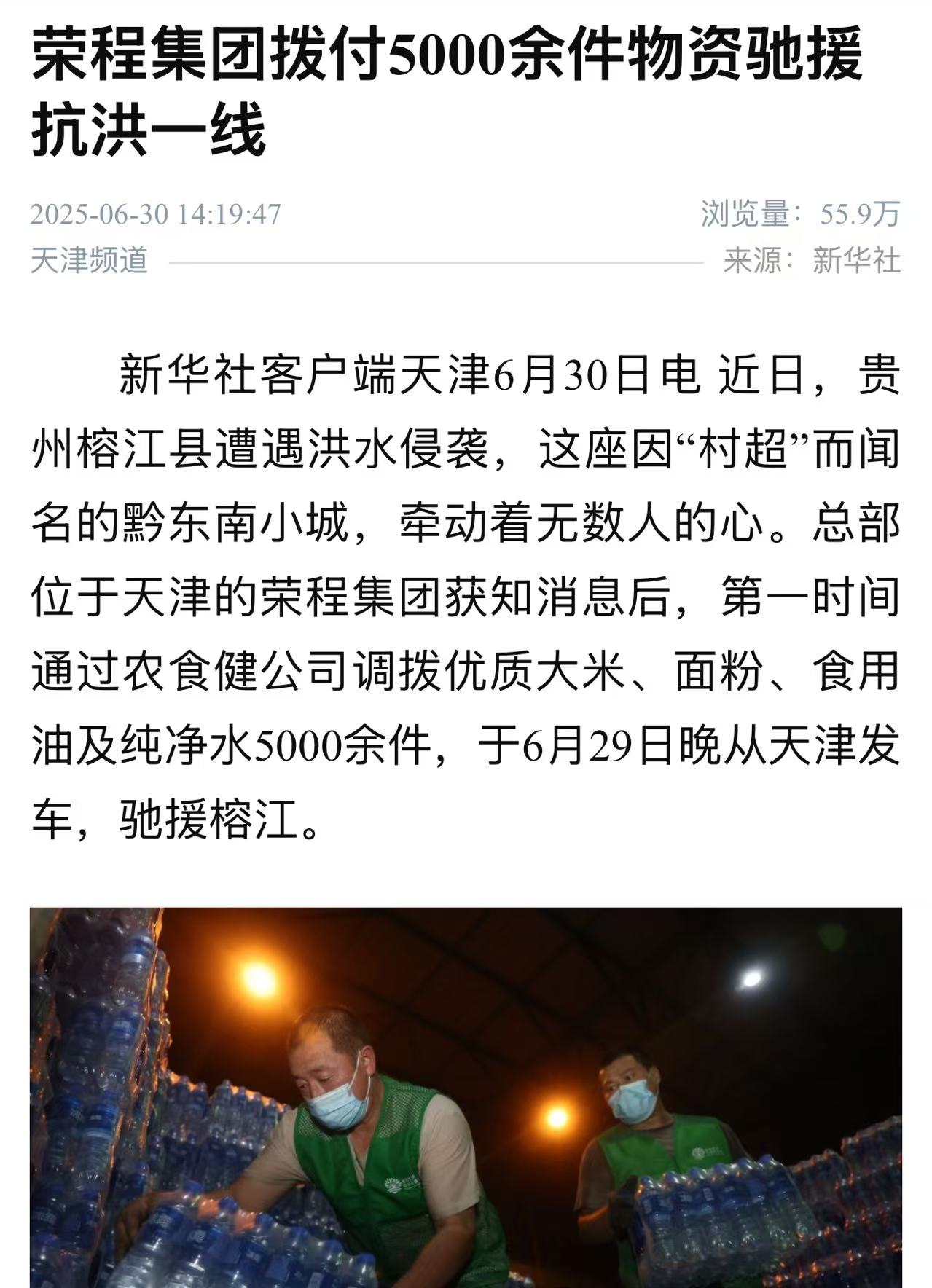Open the 天津频道 channel link
The image size is (932, 1288).
[x=90, y=260]
